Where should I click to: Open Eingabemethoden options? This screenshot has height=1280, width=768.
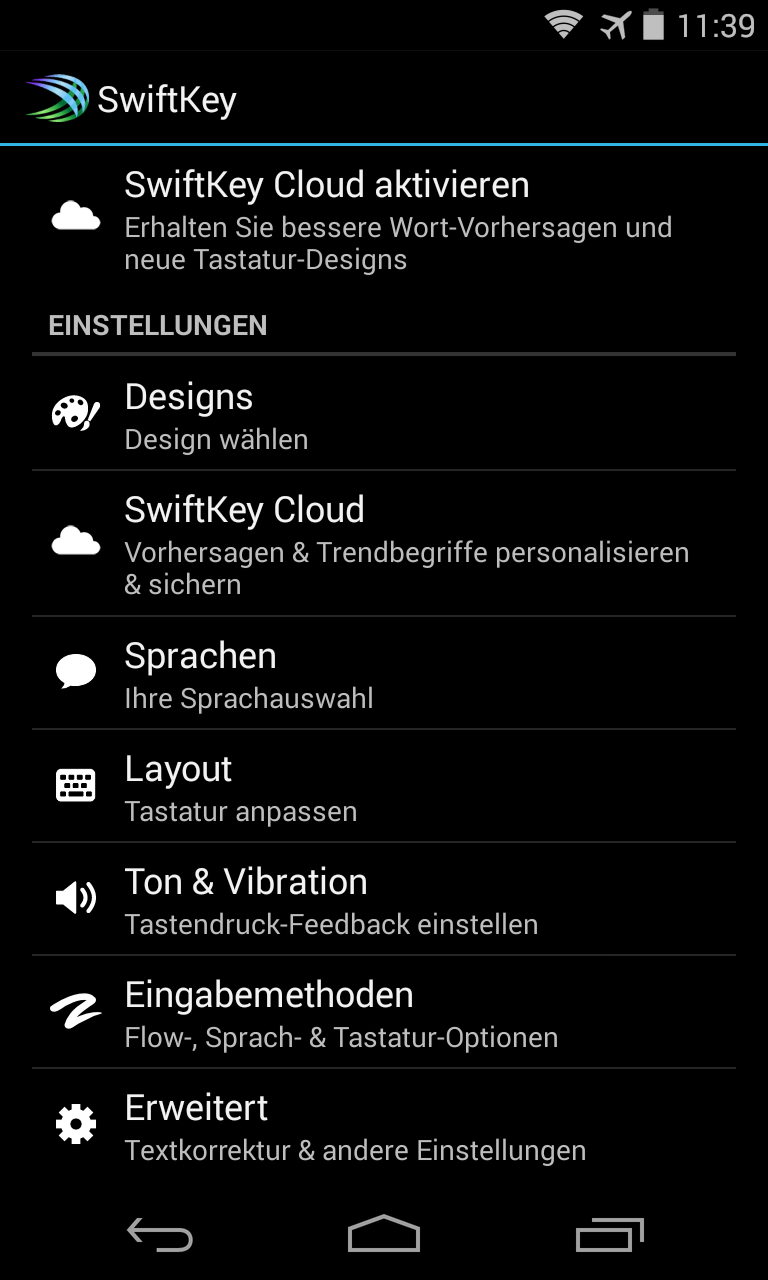[x=384, y=1012]
